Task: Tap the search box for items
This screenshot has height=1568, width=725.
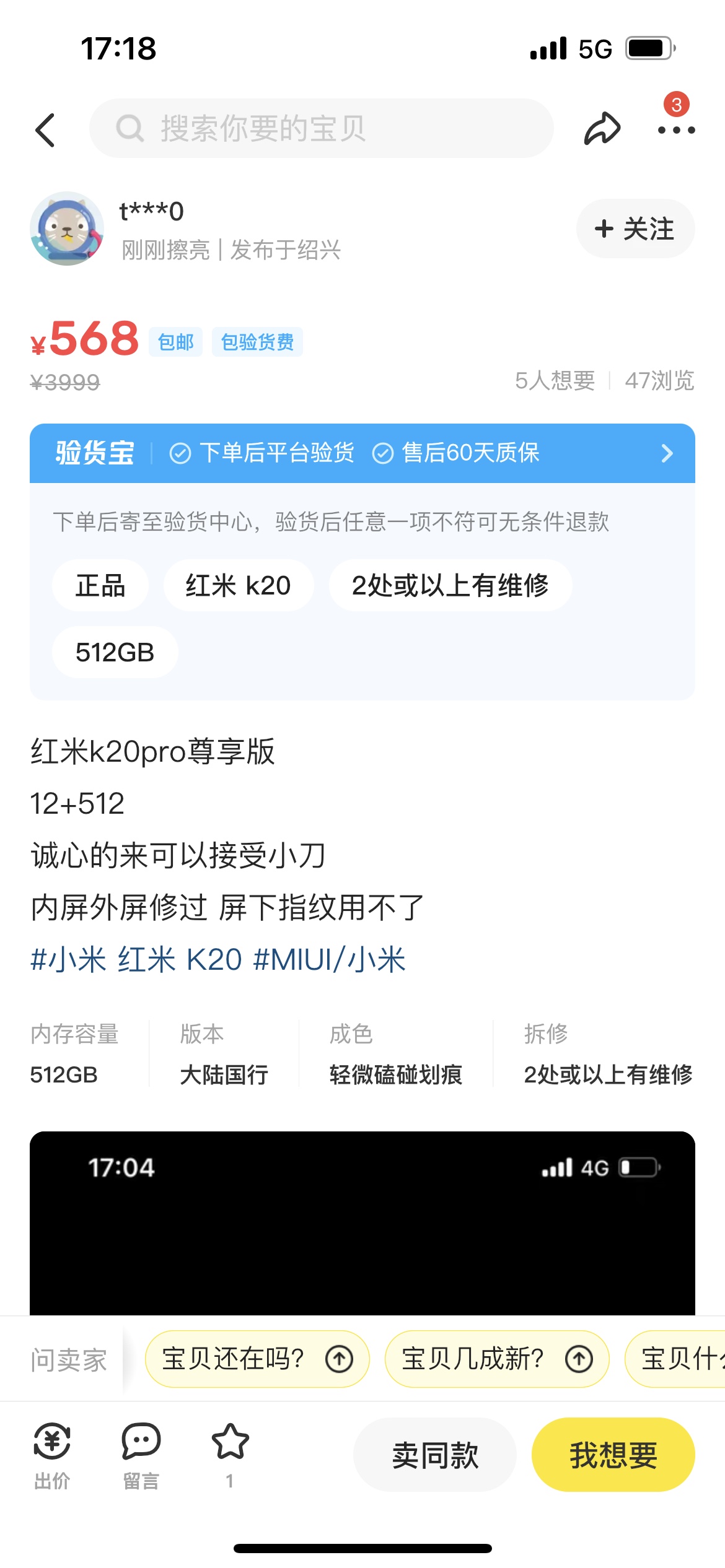Action: point(321,129)
